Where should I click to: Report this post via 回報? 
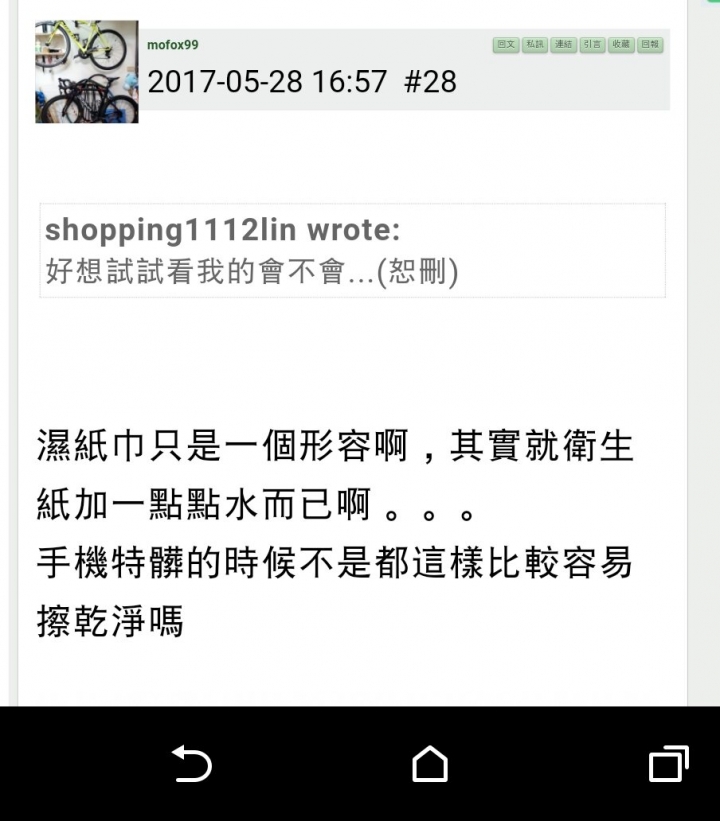(x=650, y=45)
